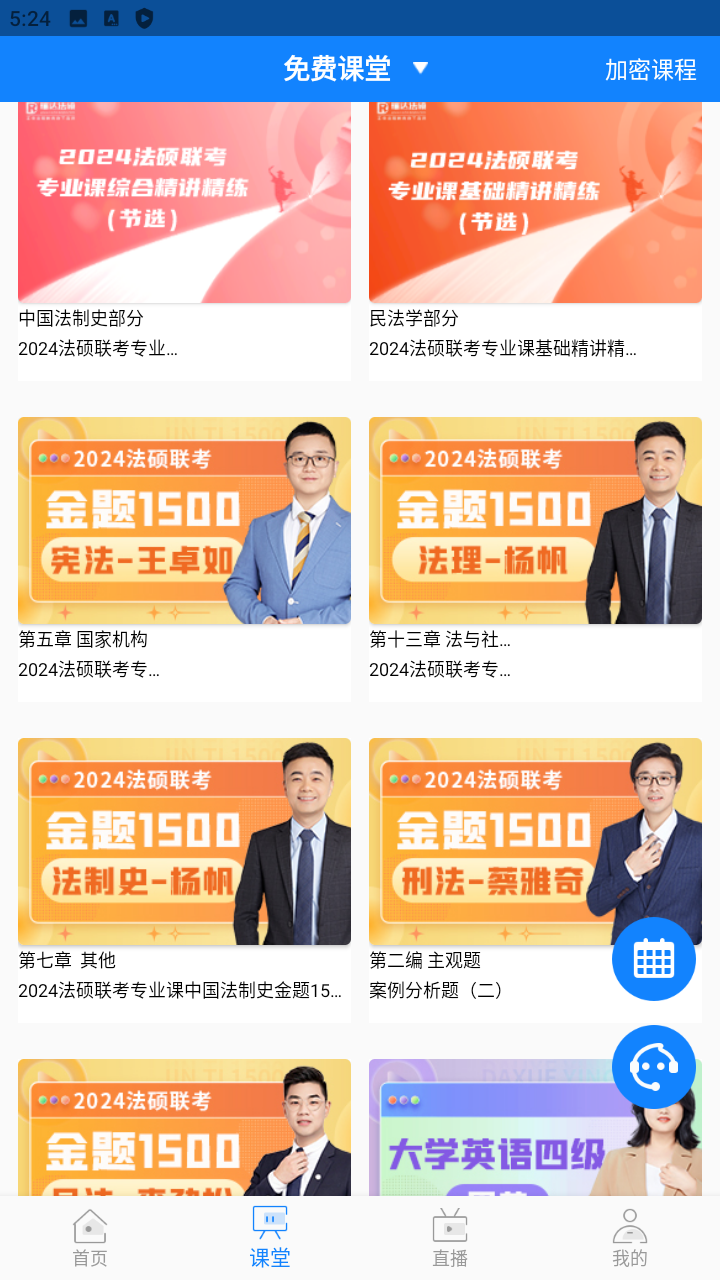Go to the 直播 tab
Viewport: 720px width, 1280px height.
[x=450, y=1238]
